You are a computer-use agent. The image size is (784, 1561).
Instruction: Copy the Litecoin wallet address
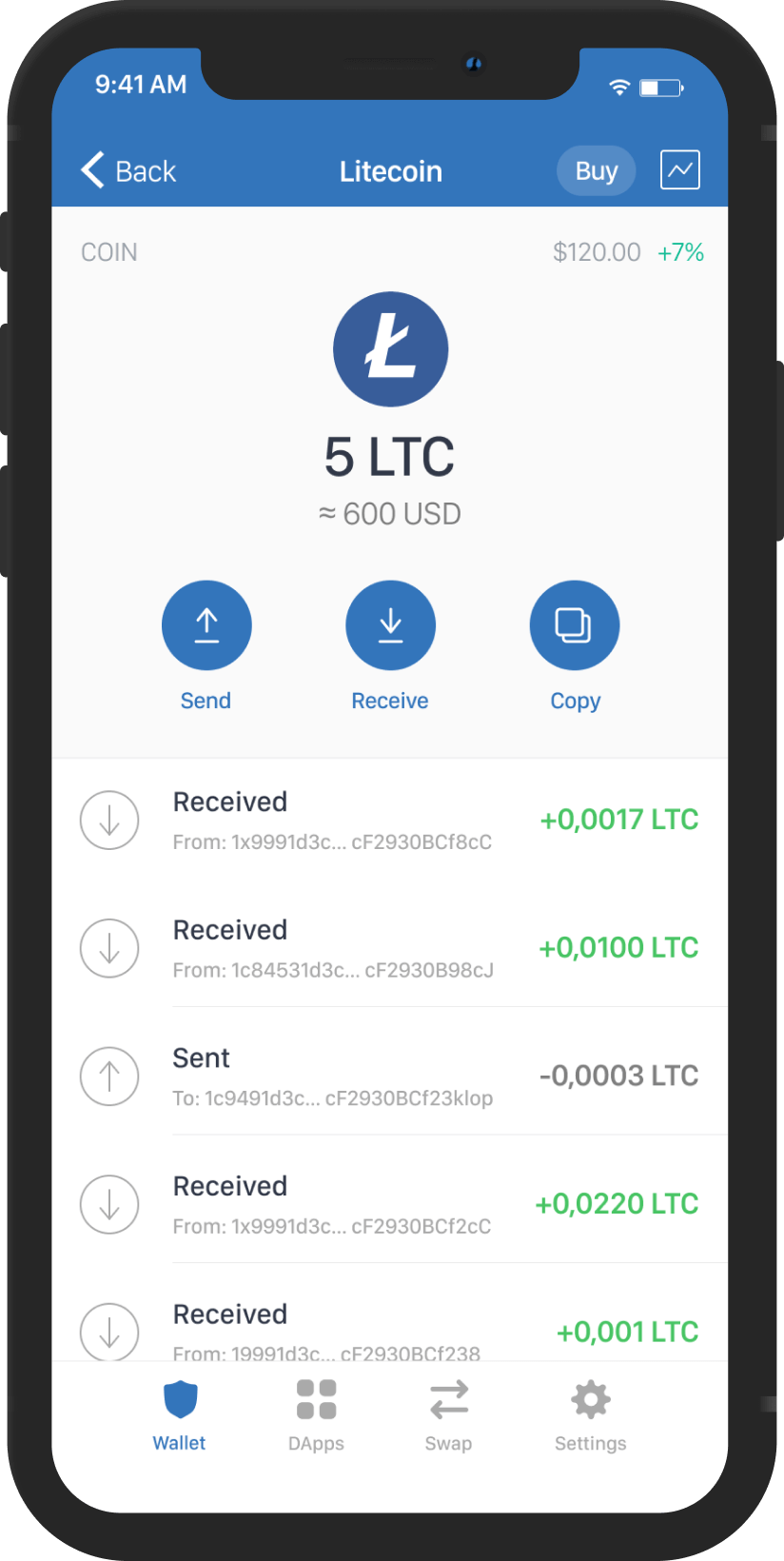574,625
